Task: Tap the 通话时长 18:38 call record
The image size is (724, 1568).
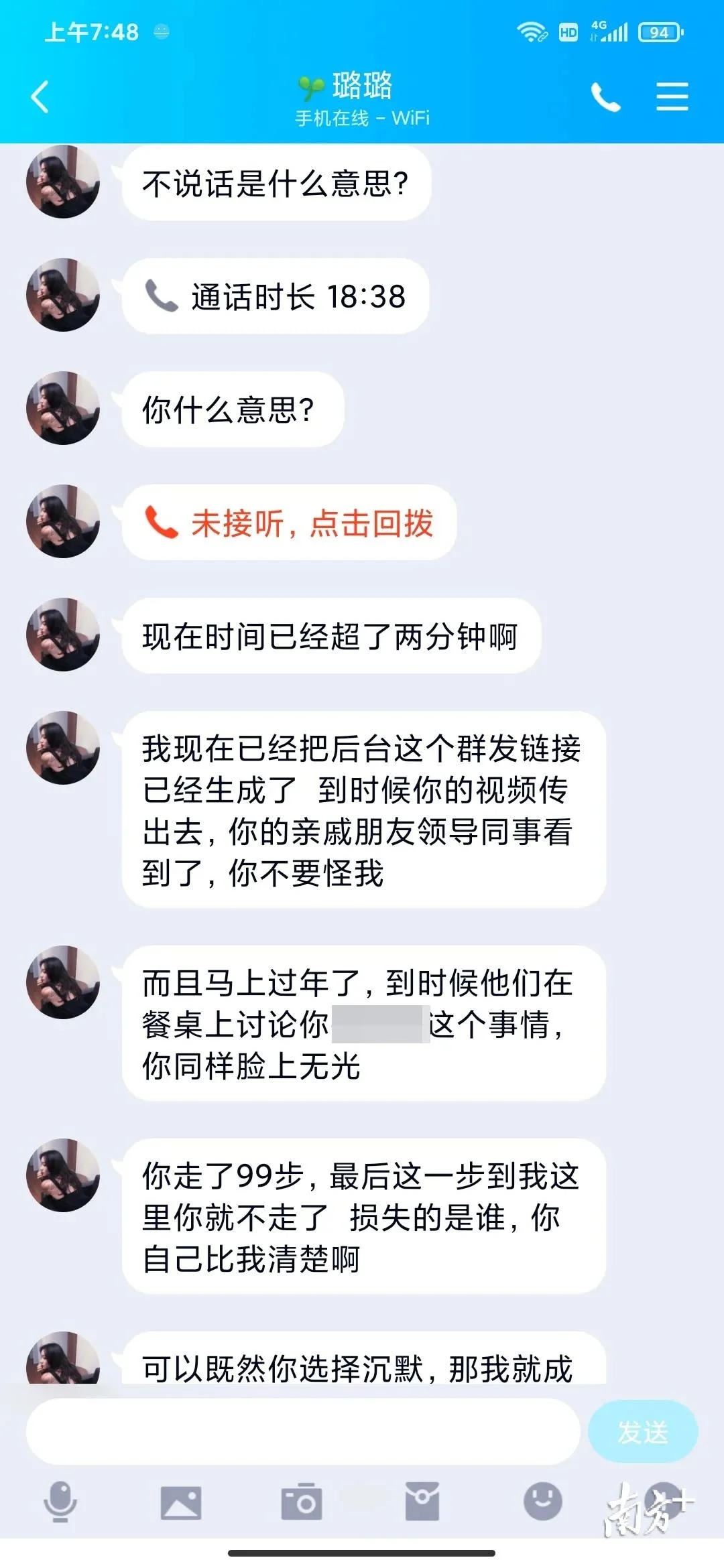Action: tap(276, 296)
